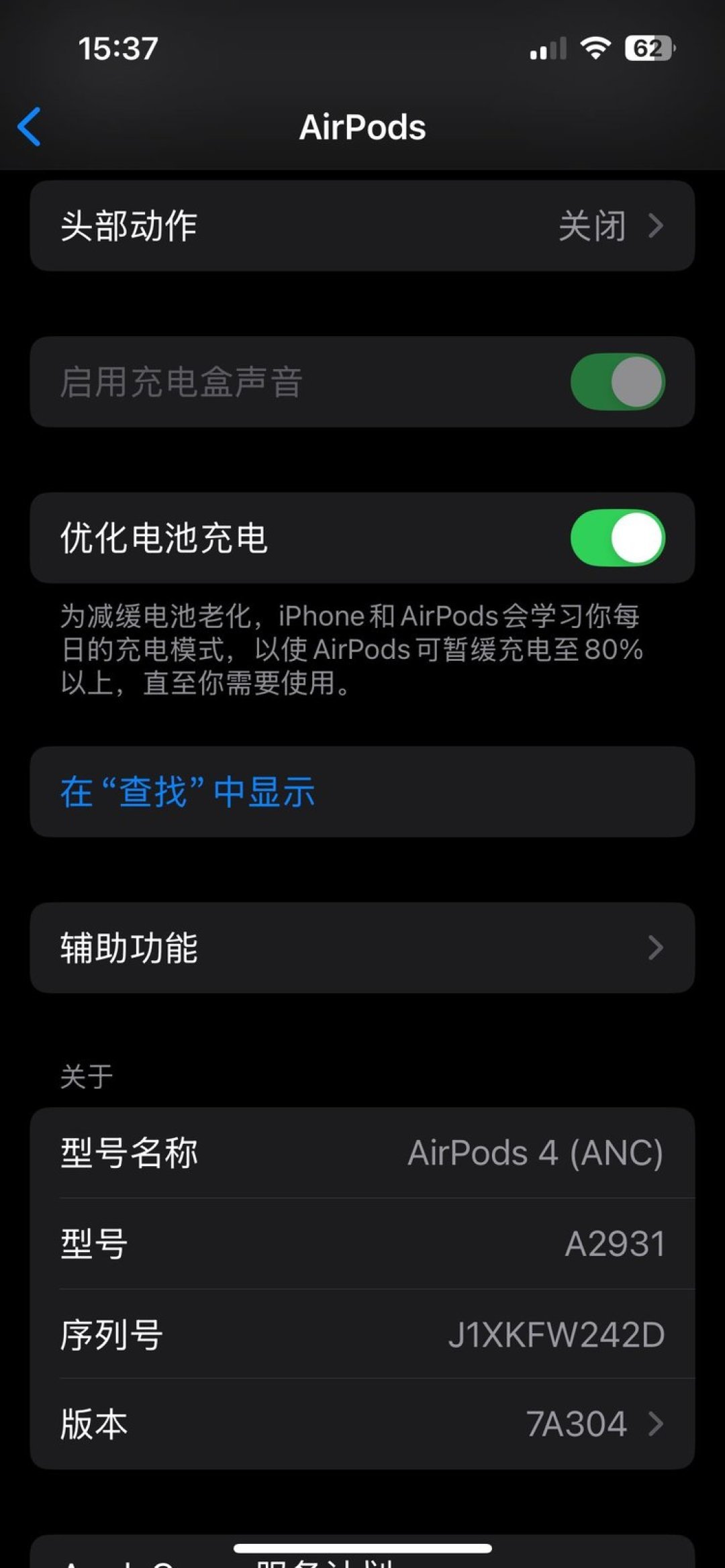This screenshot has height=1568, width=725.
Task: Toggle the 启用充电盒声音 switch
Action: (618, 382)
